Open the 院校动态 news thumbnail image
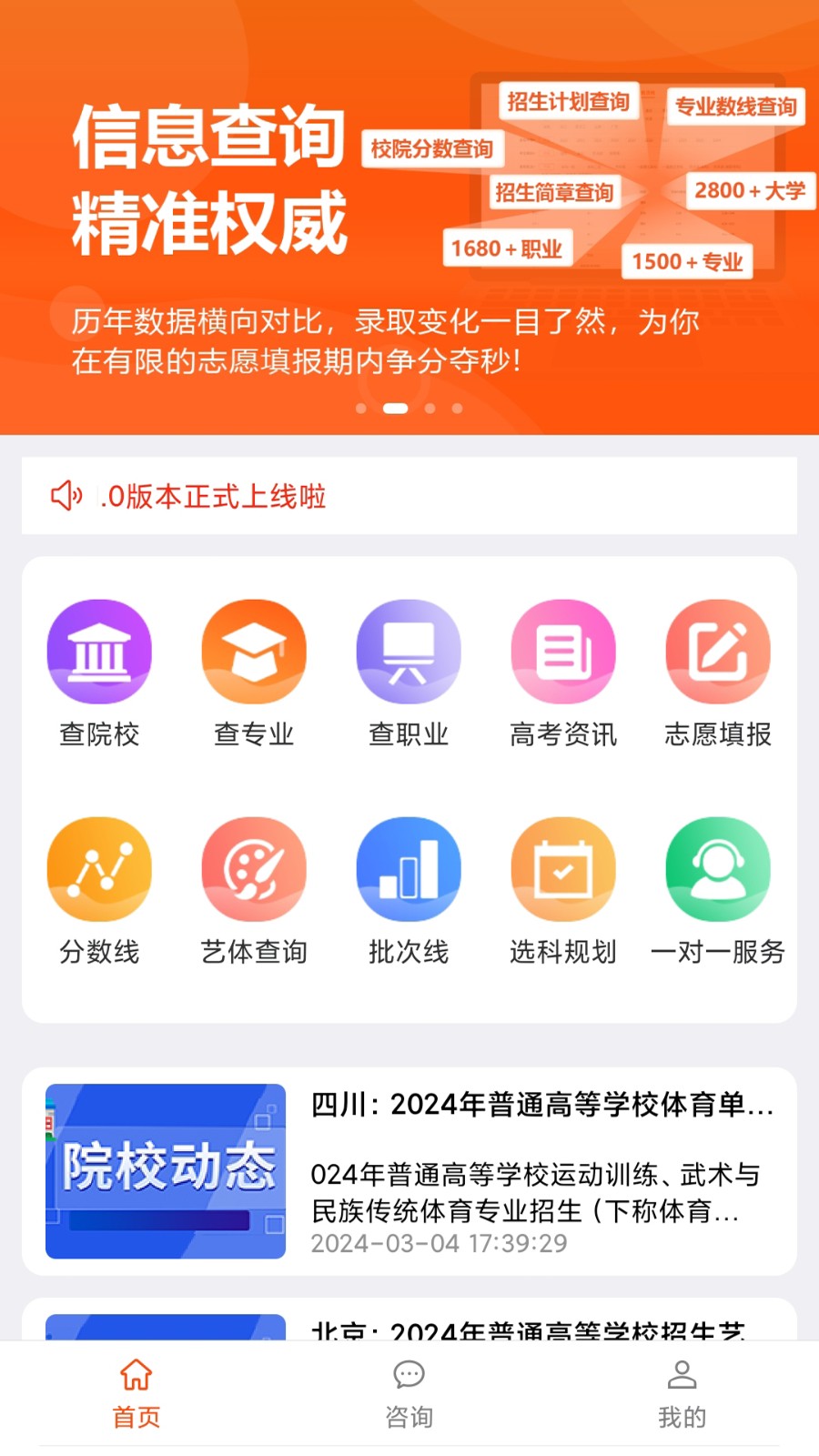Screen dimensions: 819x1456 click(165, 1172)
